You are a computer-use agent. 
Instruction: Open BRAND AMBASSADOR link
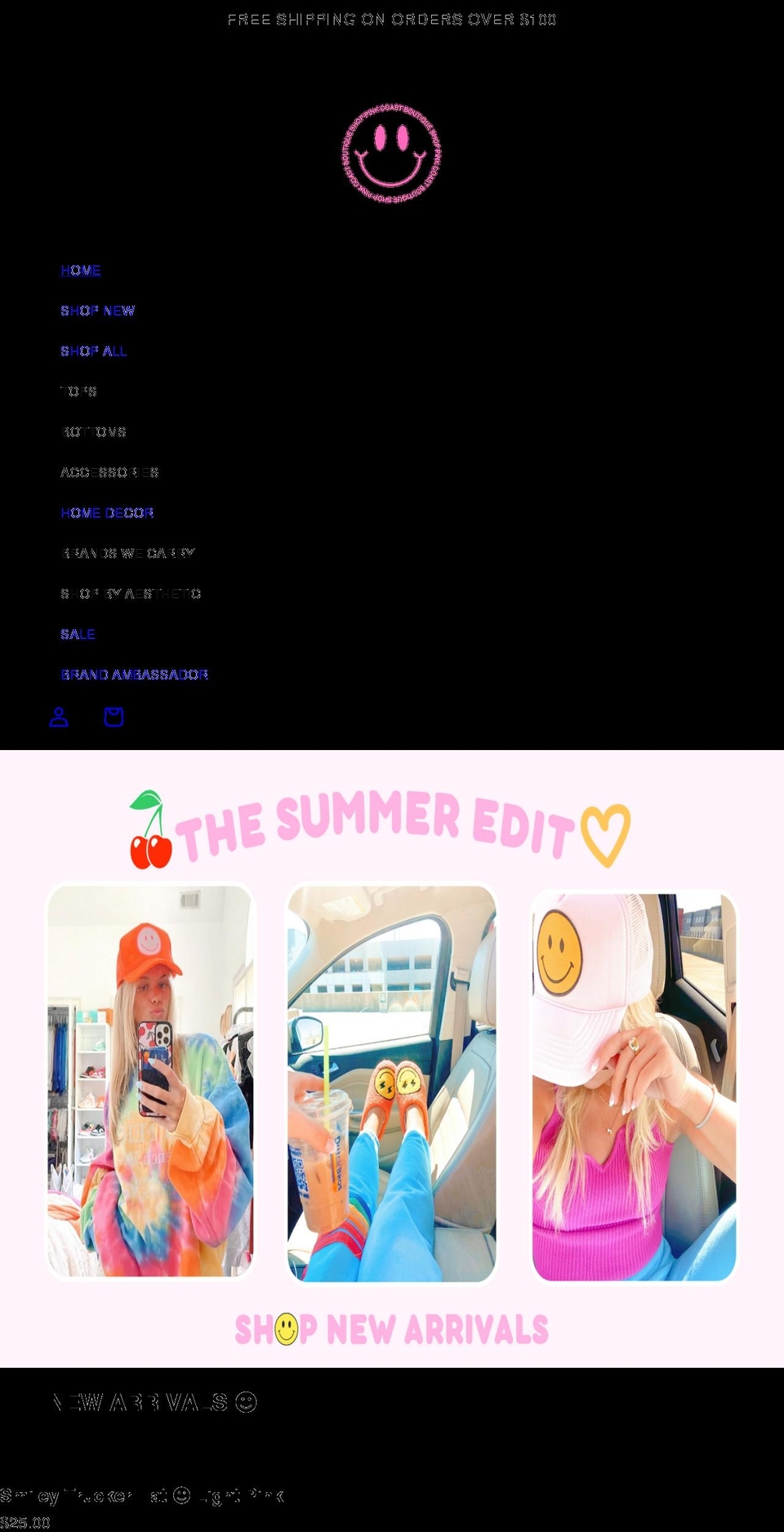point(134,675)
